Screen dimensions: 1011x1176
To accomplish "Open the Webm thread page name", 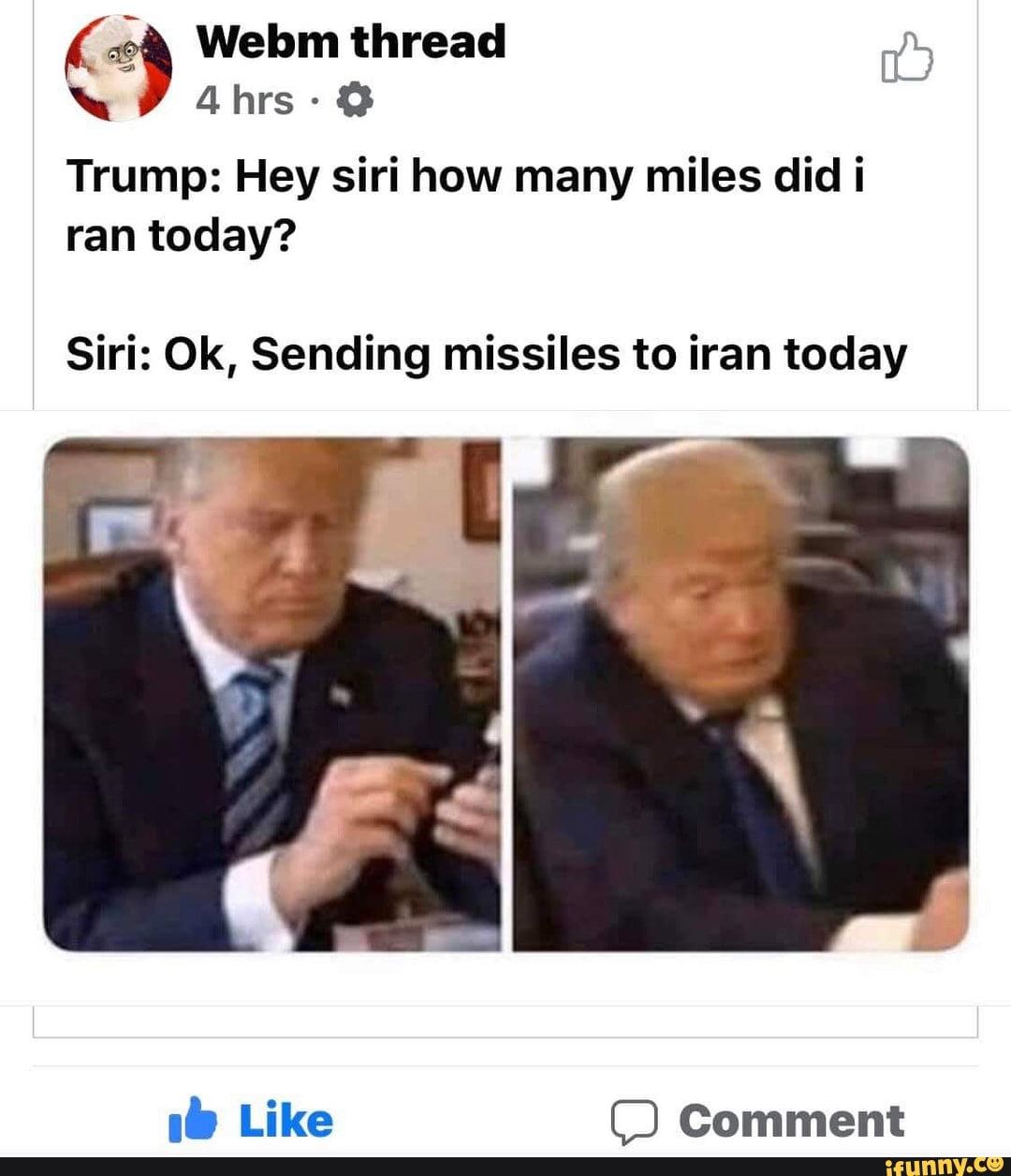I will [351, 42].
